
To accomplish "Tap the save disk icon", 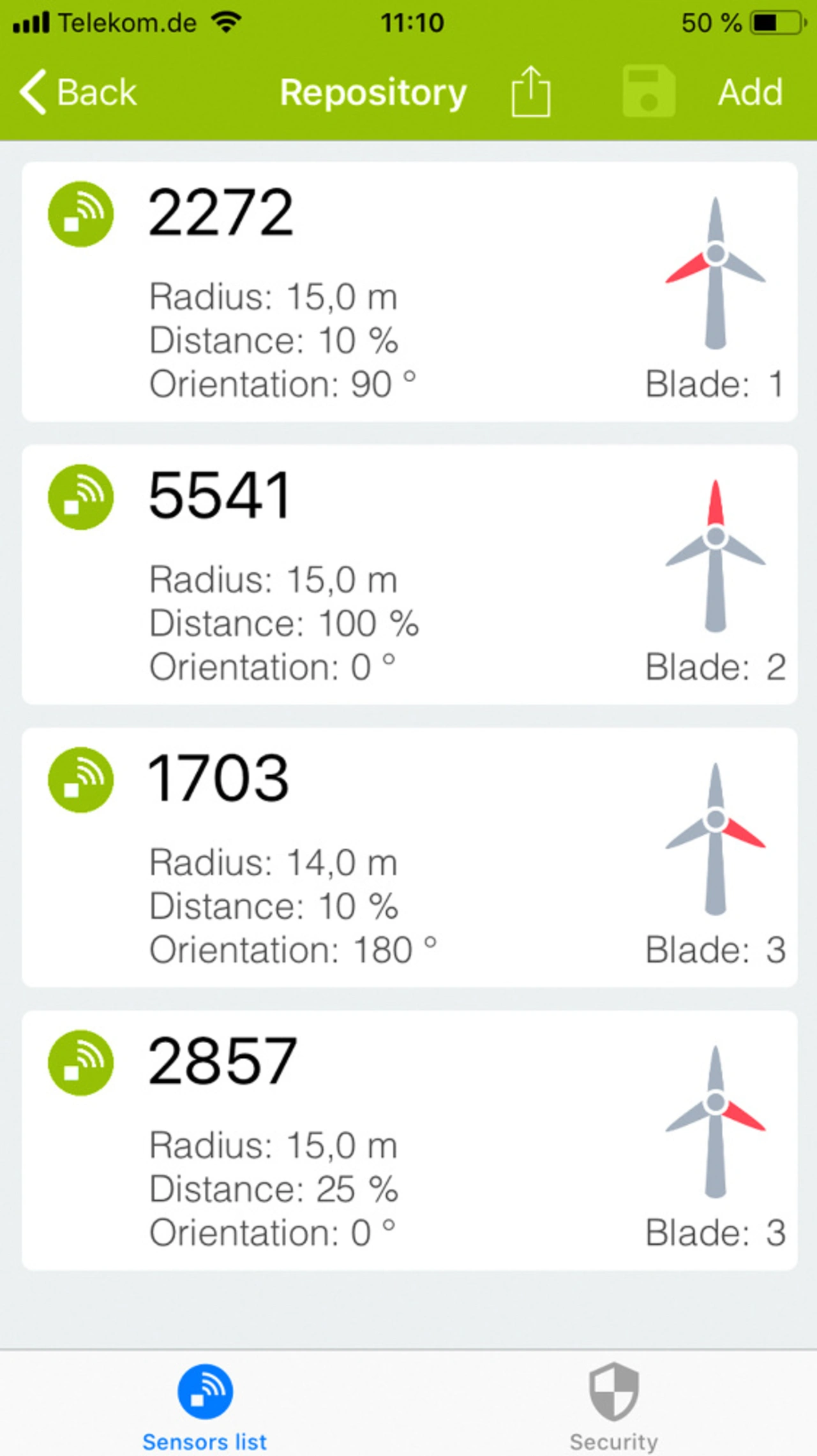I will pos(648,91).
